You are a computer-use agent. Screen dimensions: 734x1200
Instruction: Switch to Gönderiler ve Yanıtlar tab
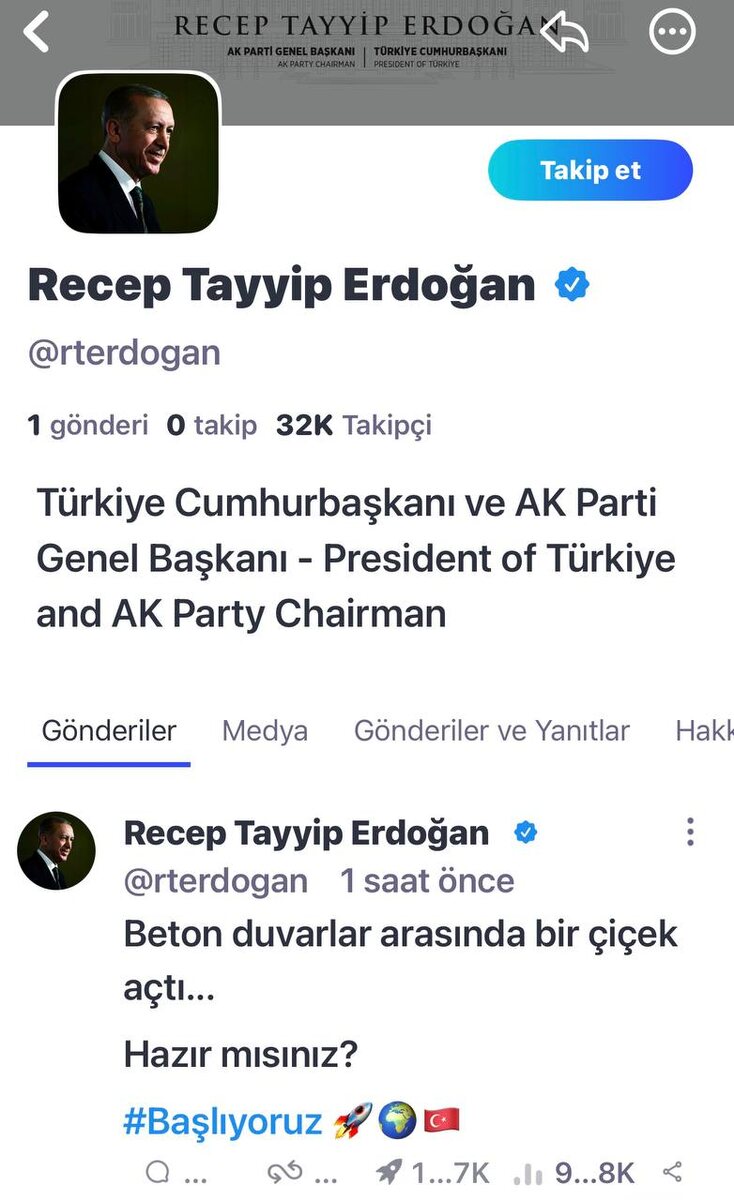pos(491,731)
